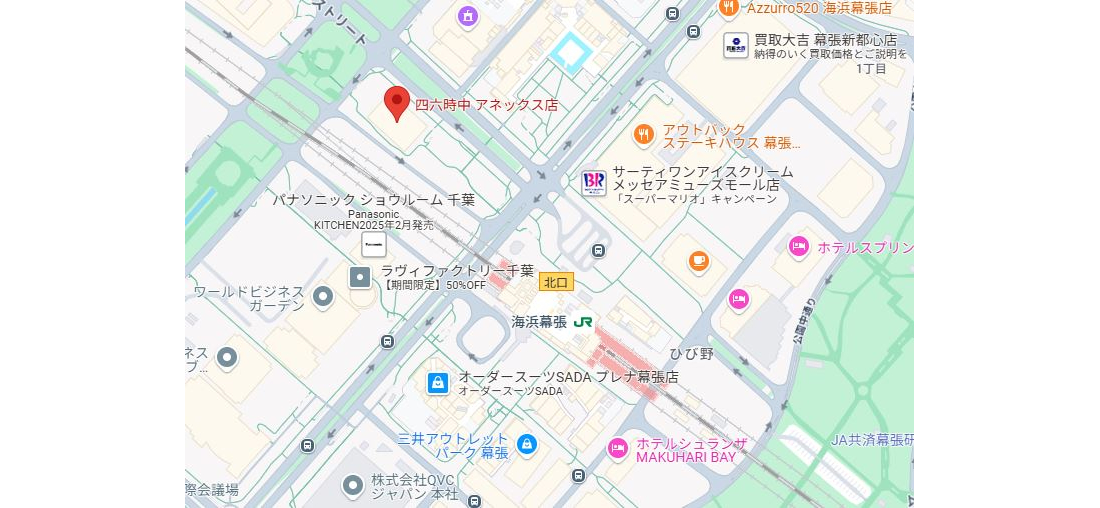Select サーティワンアイスクリーム メッセアミューズモール店 marker
The height and width of the screenshot is (508, 1100).
[x=594, y=183]
